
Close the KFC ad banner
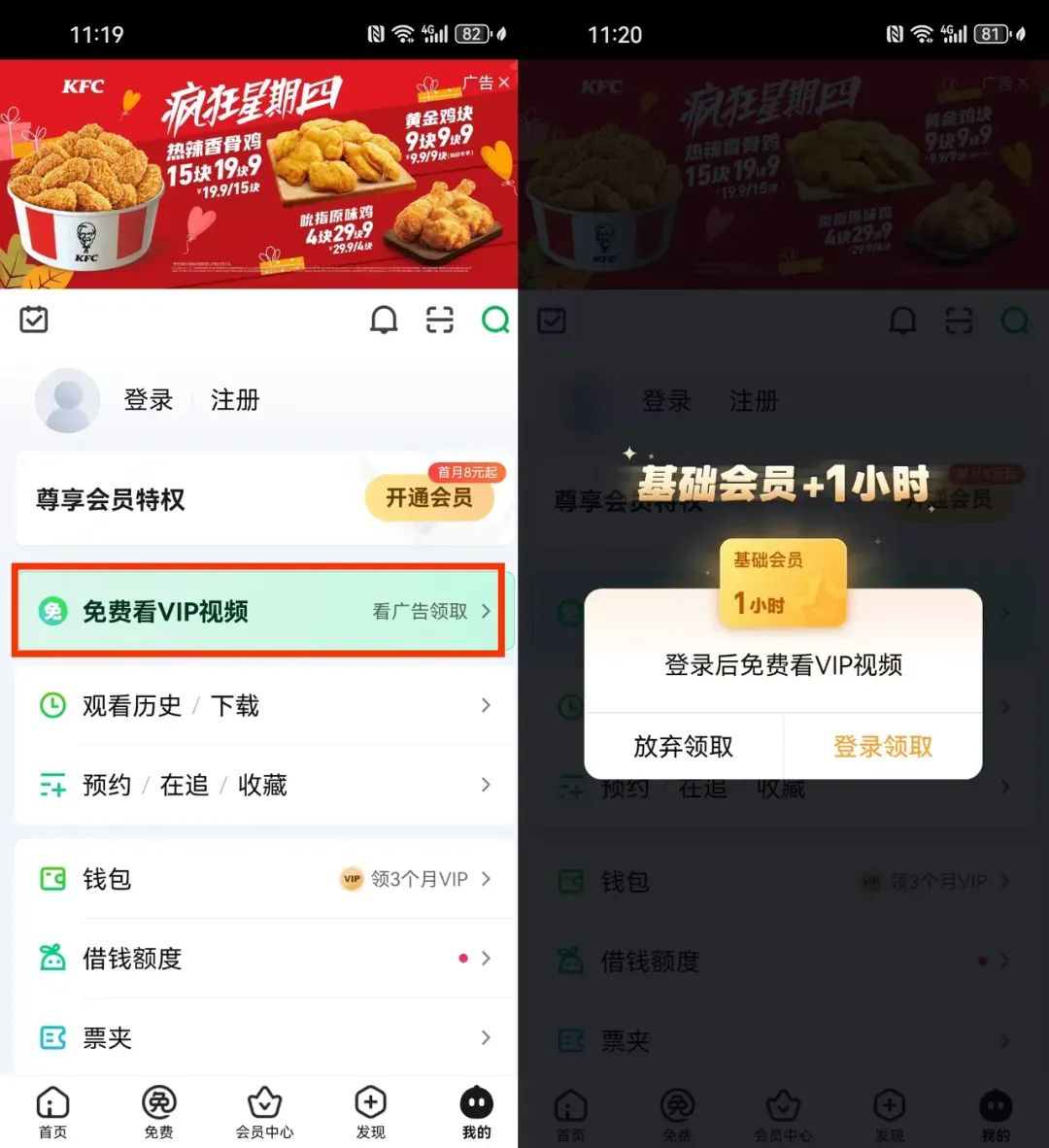[504, 84]
